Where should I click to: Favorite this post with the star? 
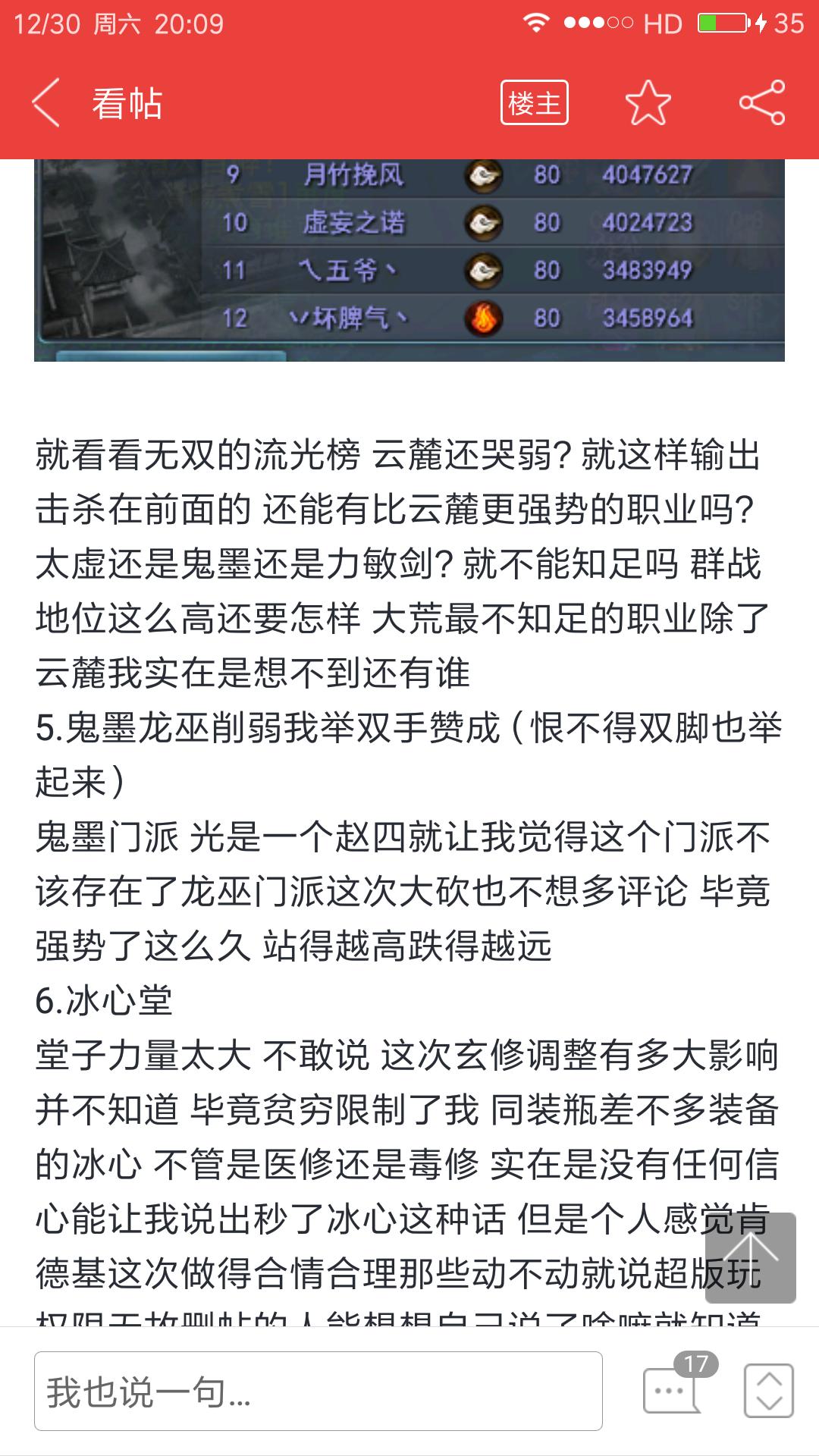click(x=648, y=103)
